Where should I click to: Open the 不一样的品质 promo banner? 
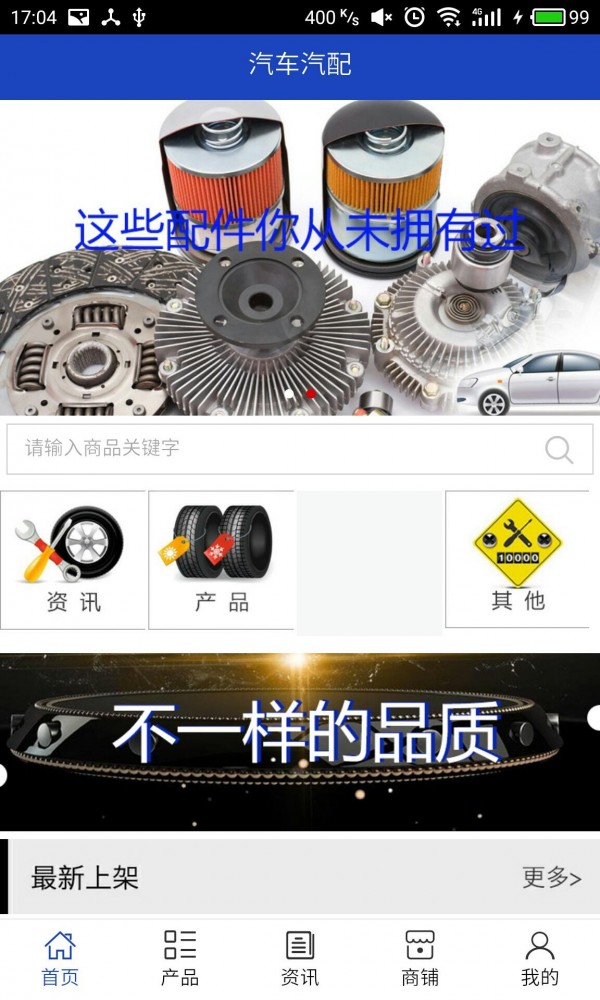point(300,741)
